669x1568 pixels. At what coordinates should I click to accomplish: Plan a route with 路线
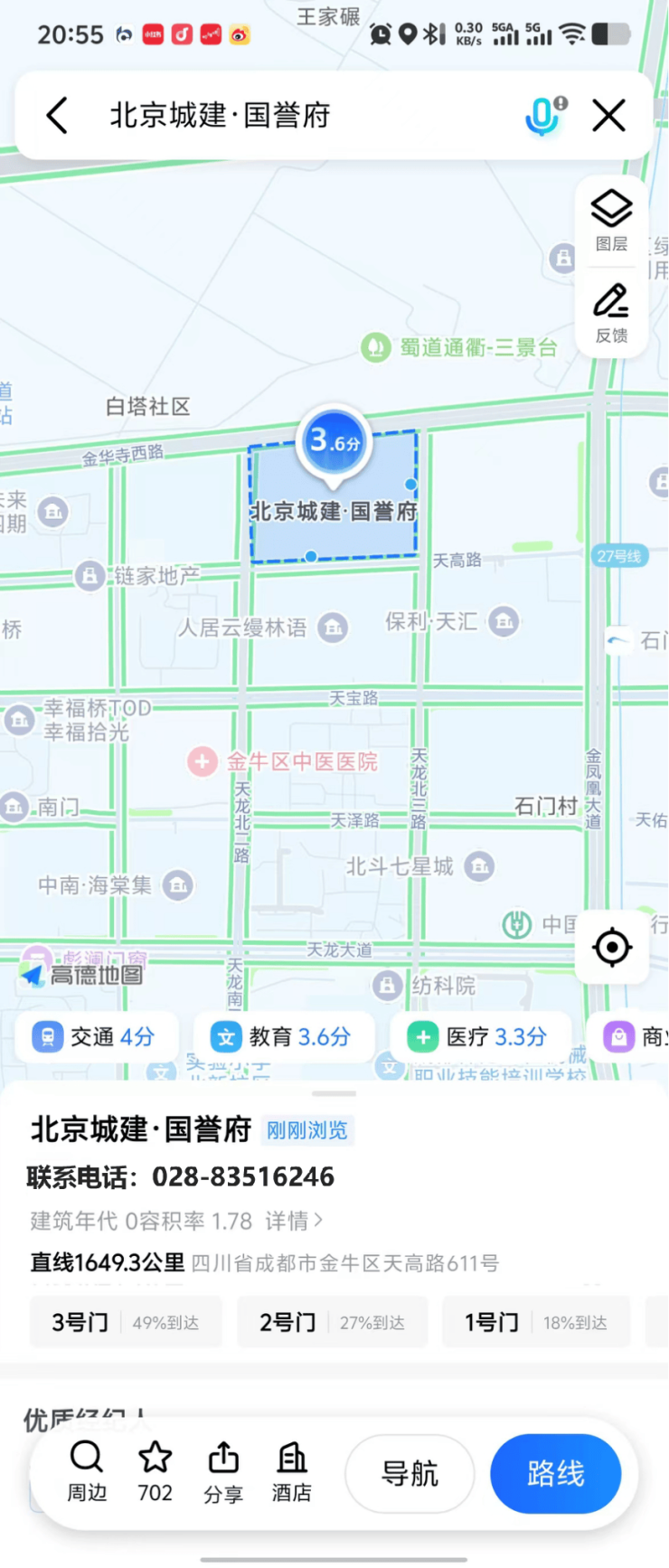click(555, 1474)
